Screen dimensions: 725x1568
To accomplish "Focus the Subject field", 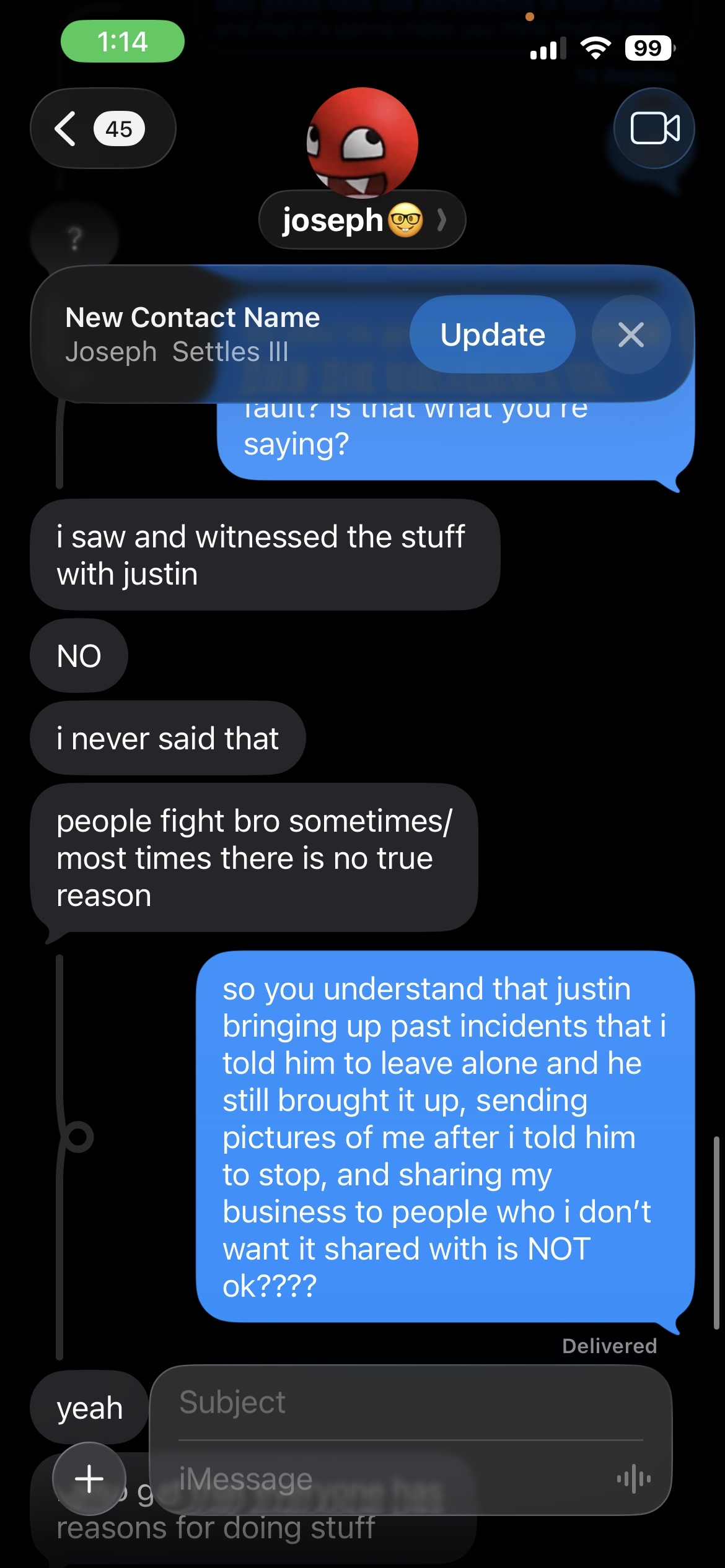I will click(x=409, y=1403).
